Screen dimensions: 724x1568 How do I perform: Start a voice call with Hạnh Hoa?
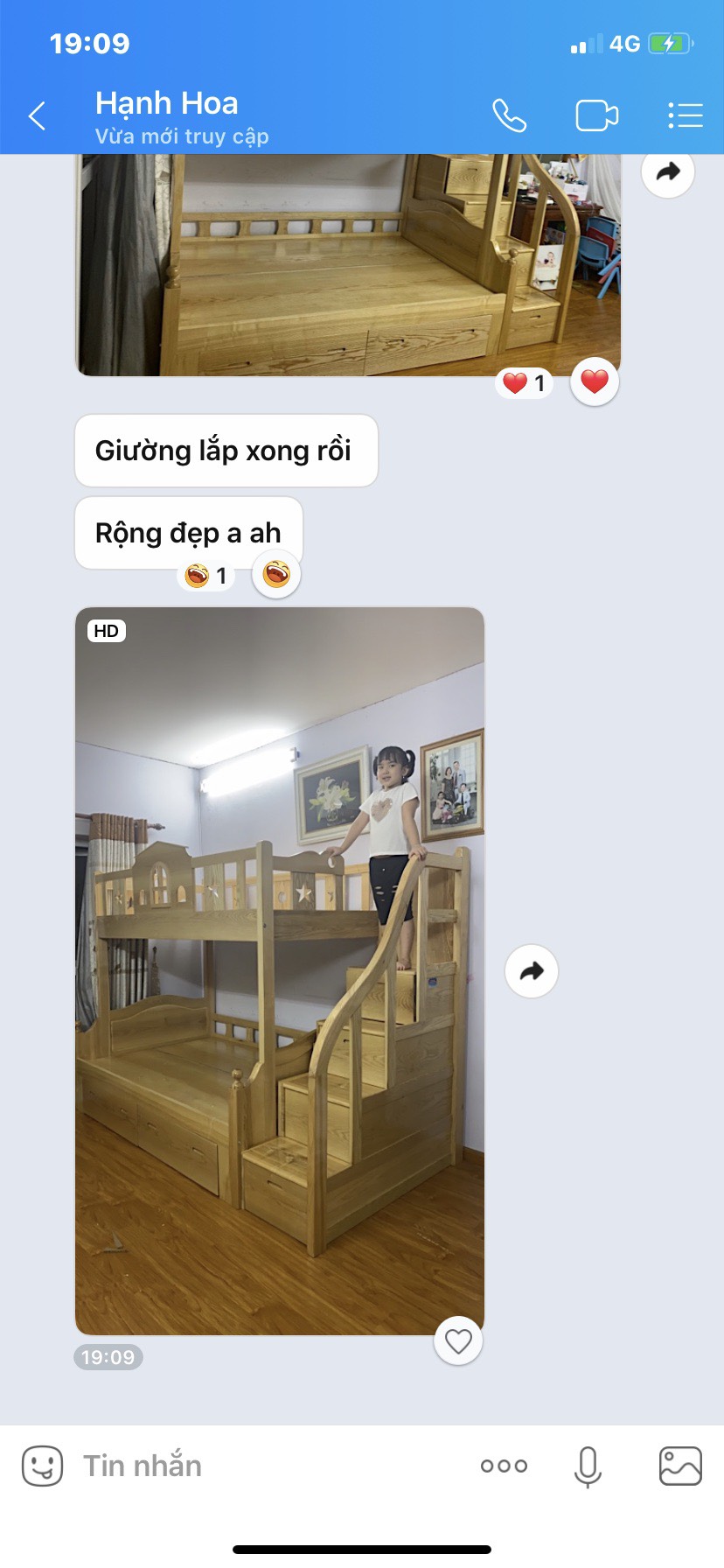click(509, 115)
